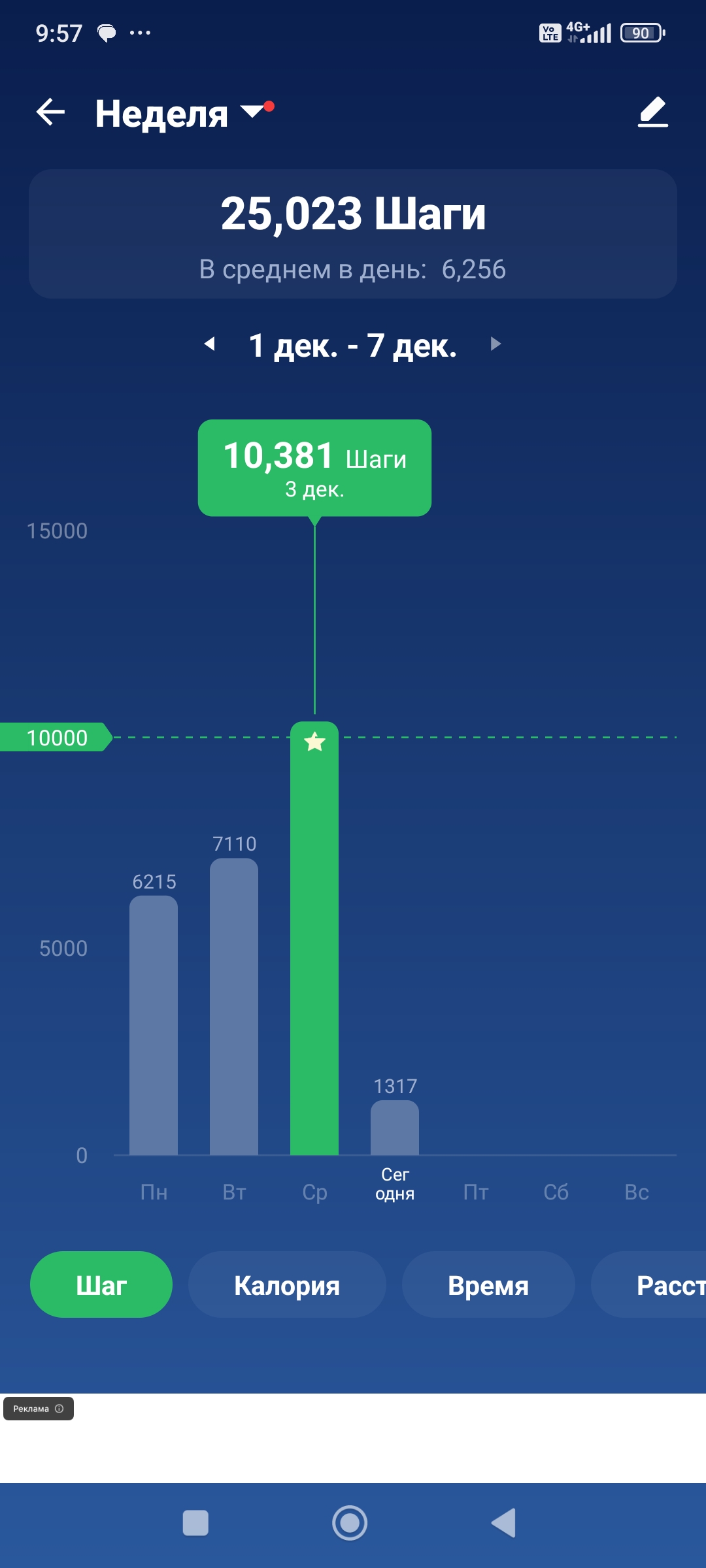Open the Реклама ad info badge
The height and width of the screenshot is (1568, 706).
39,1409
